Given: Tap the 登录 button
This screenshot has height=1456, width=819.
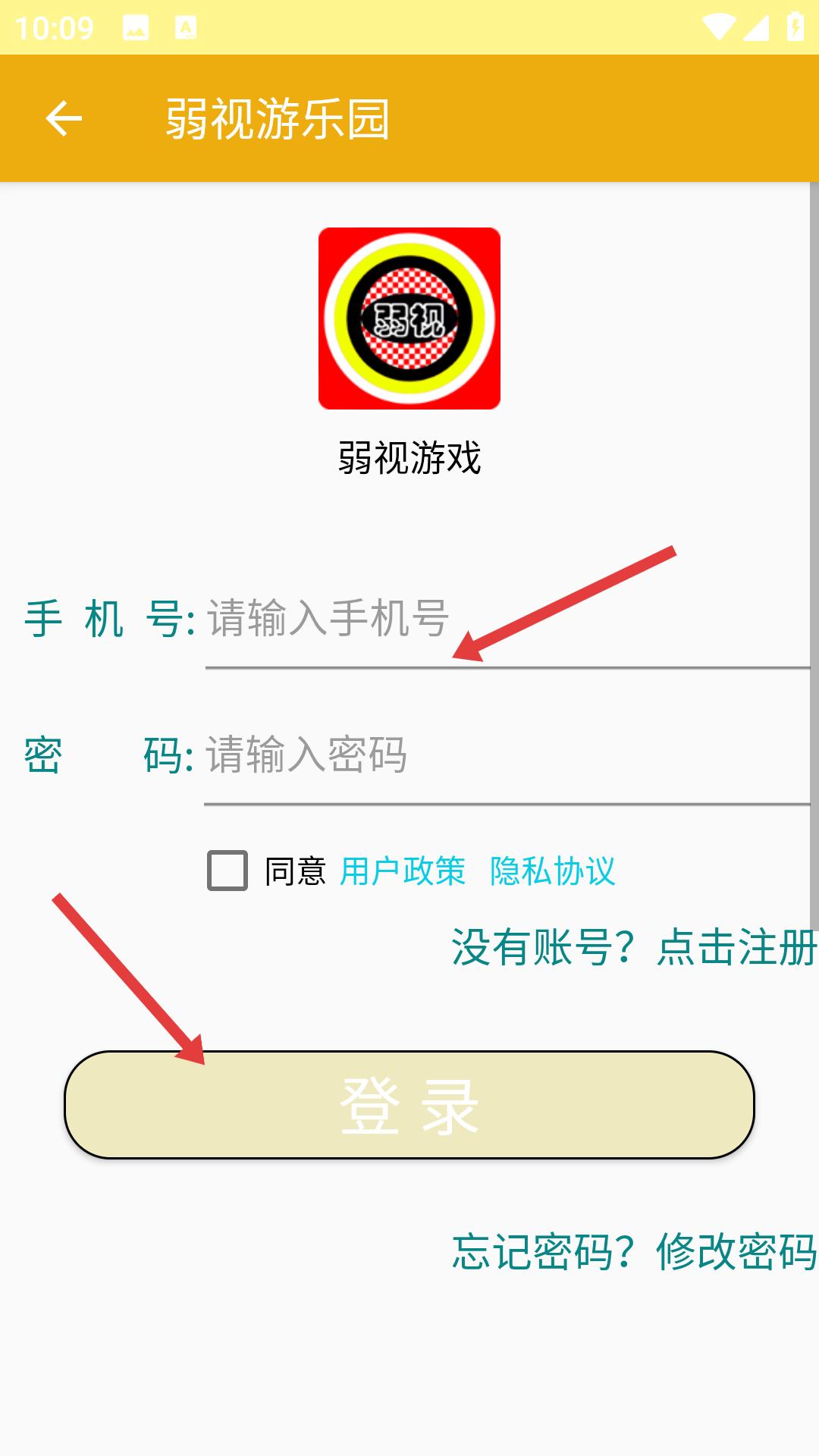Looking at the screenshot, I should [x=409, y=1105].
